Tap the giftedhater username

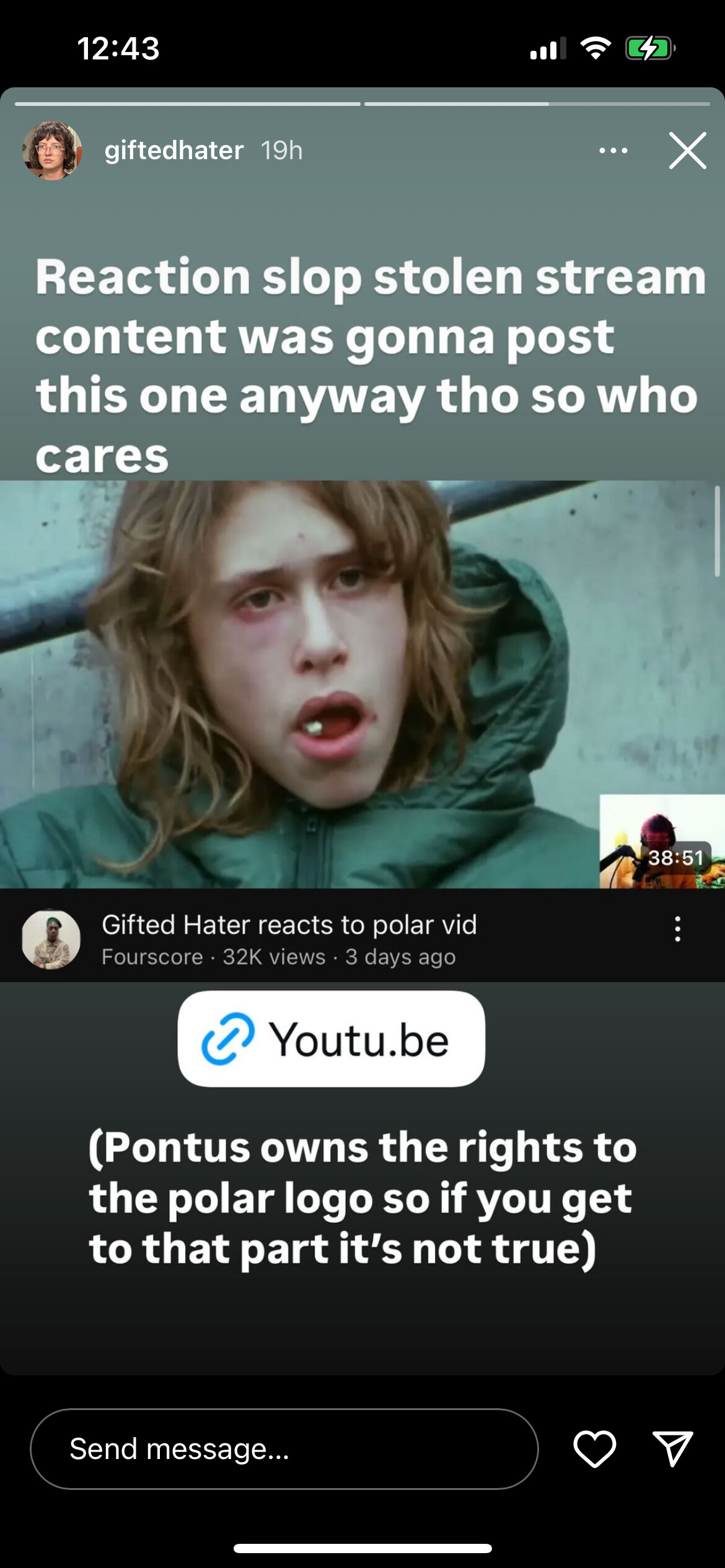[174, 150]
